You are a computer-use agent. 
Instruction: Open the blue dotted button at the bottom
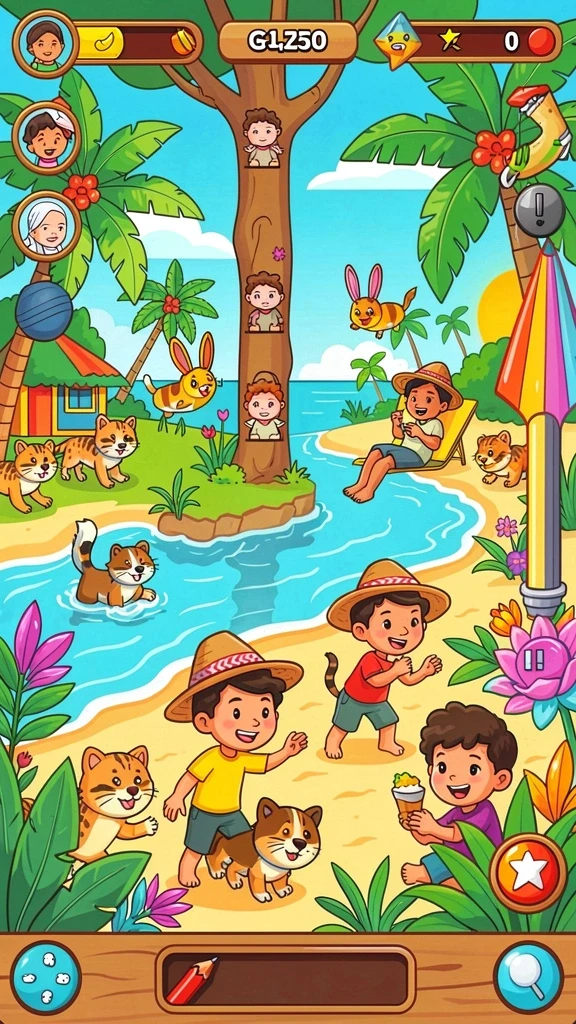[46, 978]
